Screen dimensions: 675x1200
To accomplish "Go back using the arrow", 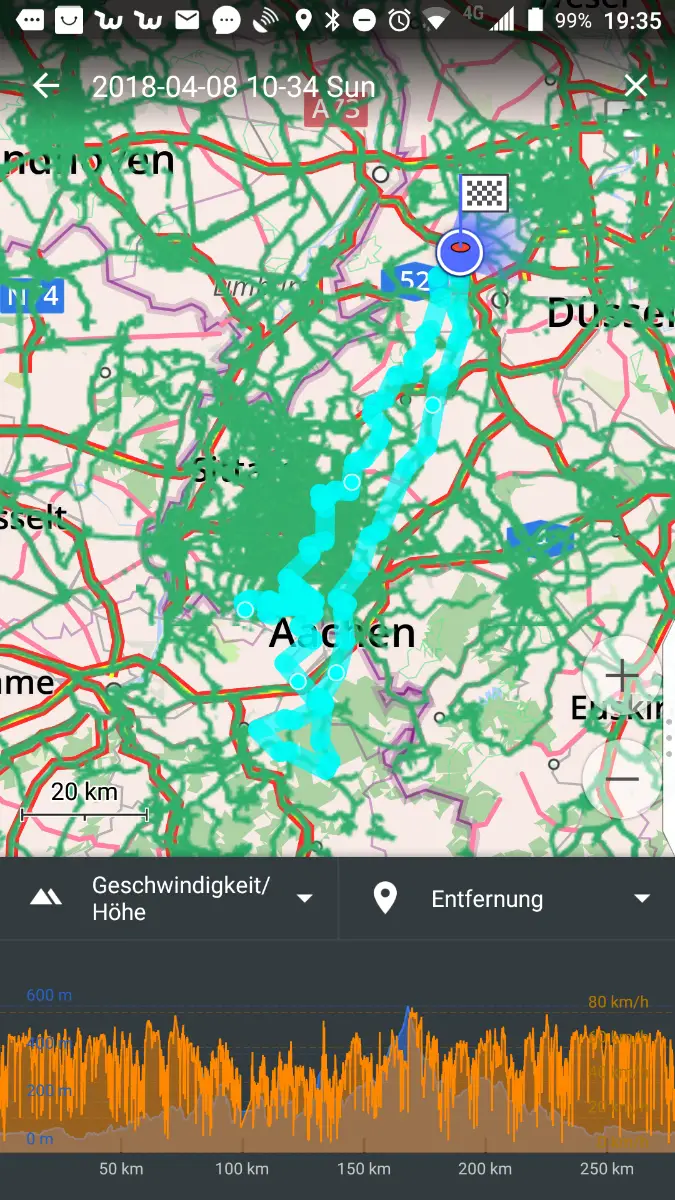I will click(x=46, y=86).
